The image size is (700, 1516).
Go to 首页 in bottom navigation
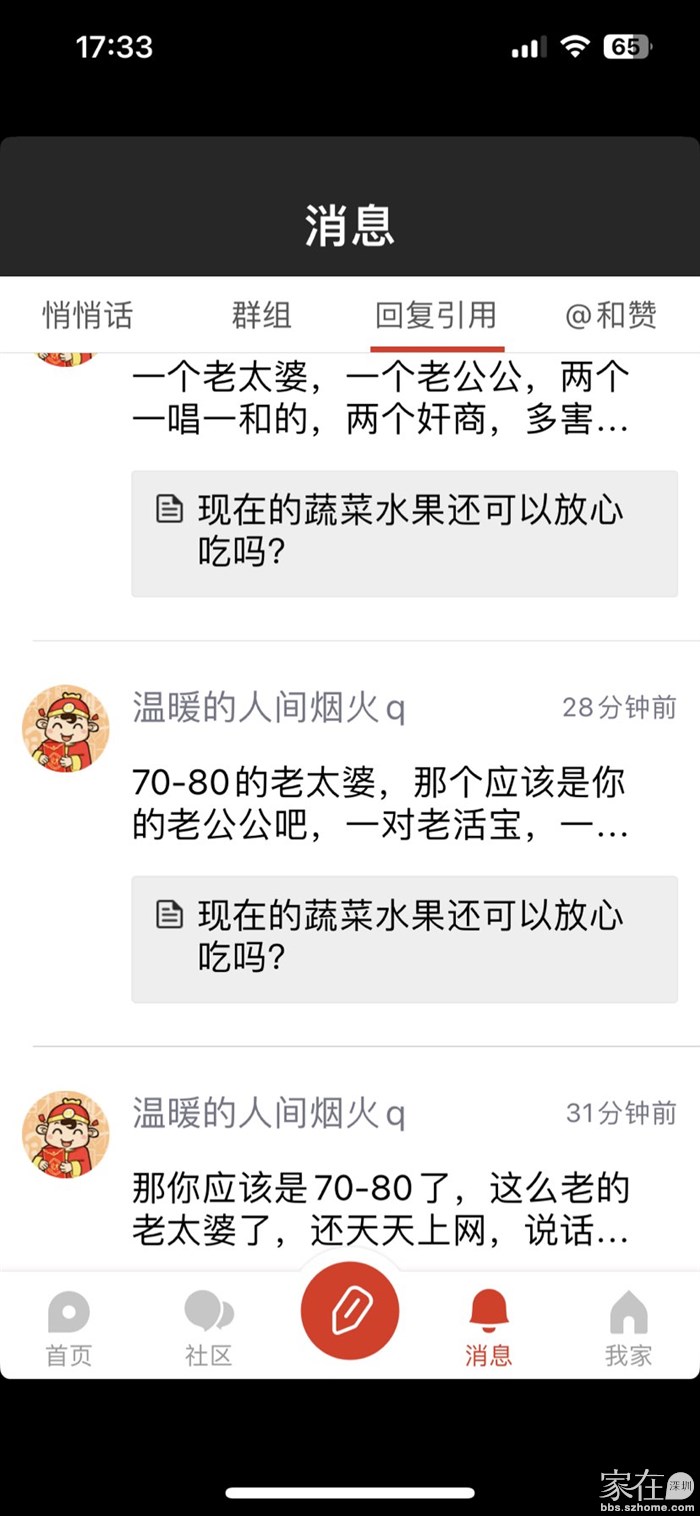tap(68, 1327)
